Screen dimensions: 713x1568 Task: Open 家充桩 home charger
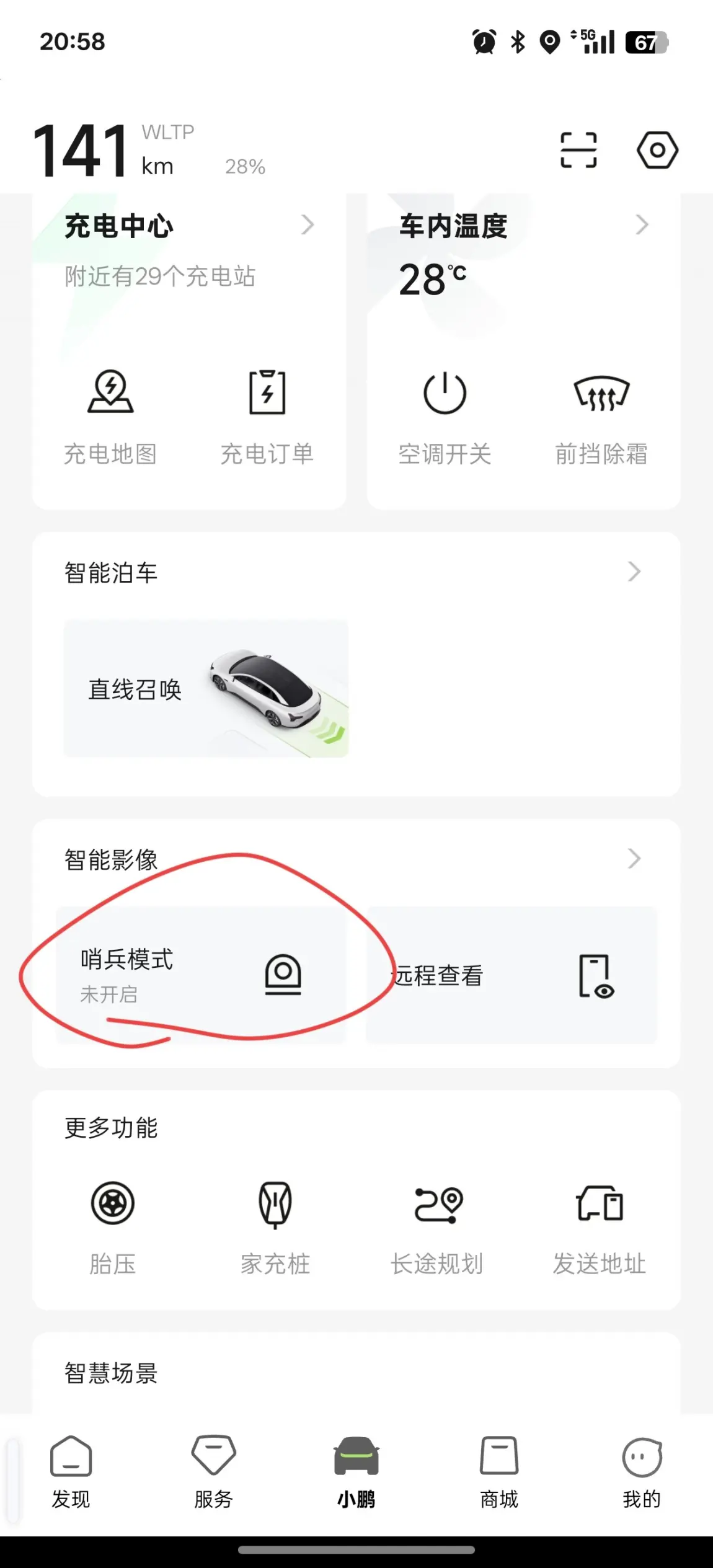point(275,1225)
